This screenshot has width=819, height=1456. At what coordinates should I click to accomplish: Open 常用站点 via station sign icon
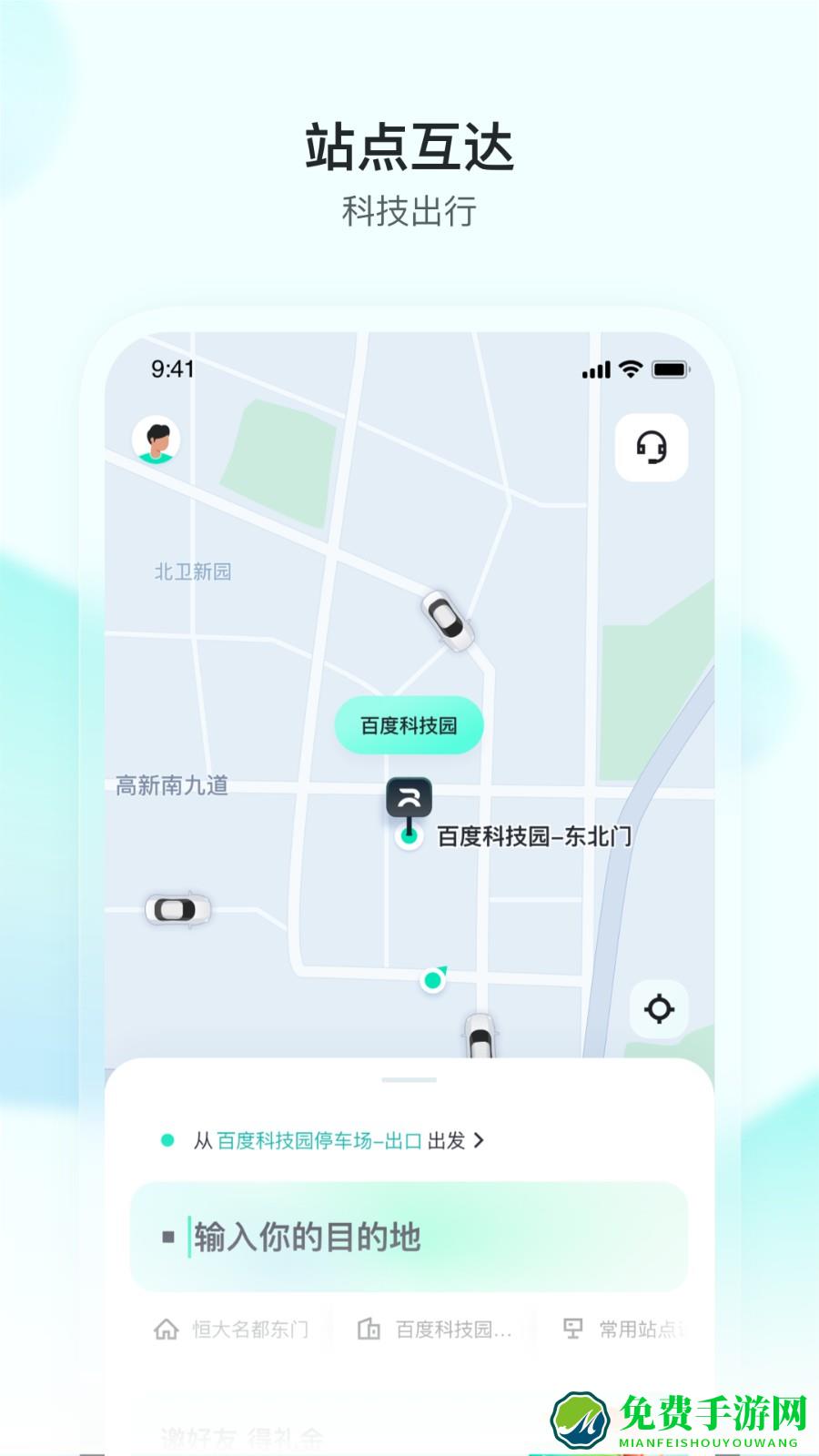point(573,1329)
